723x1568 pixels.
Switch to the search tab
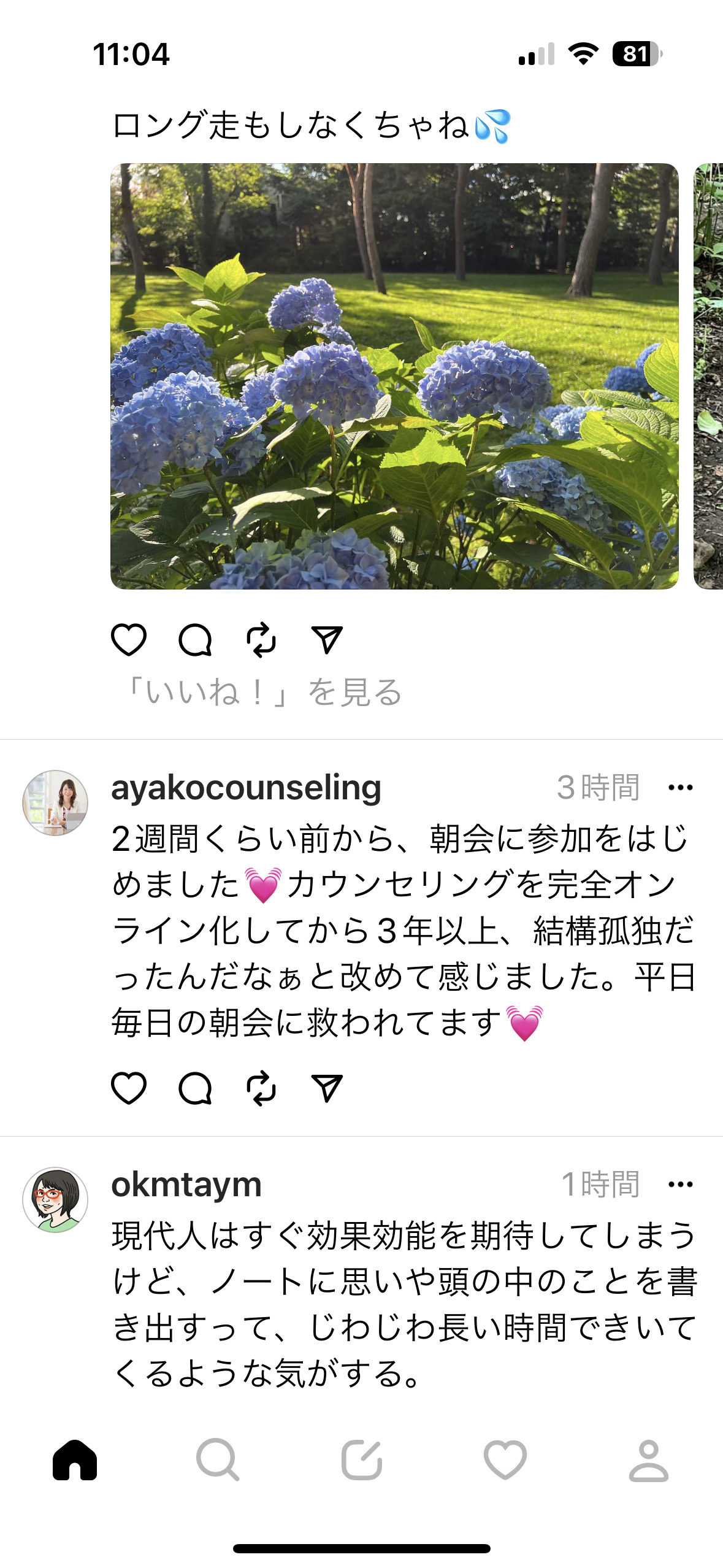click(x=218, y=1460)
